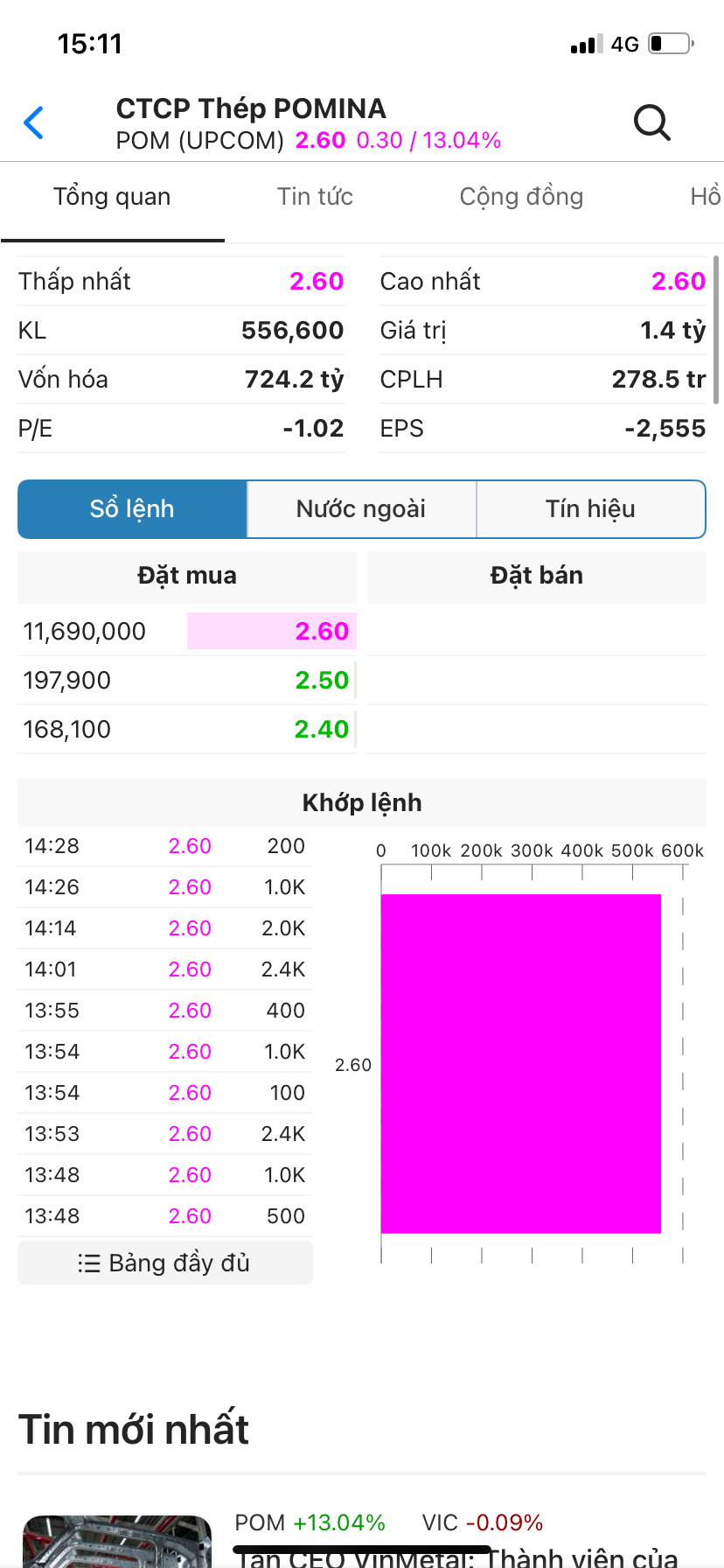
Task: Open the Cộng đồng tab
Action: pos(521,197)
